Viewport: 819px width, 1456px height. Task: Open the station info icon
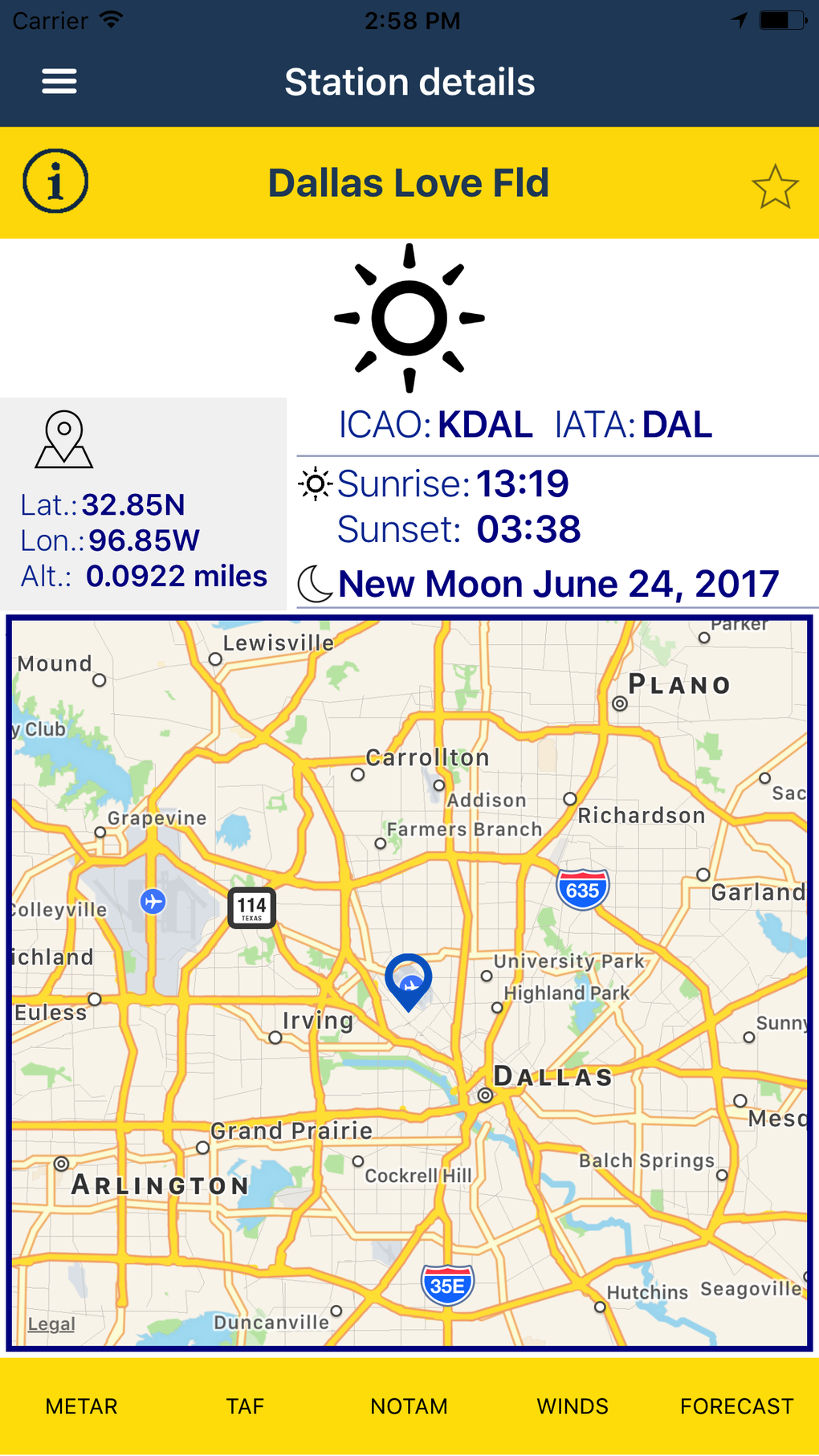55,181
